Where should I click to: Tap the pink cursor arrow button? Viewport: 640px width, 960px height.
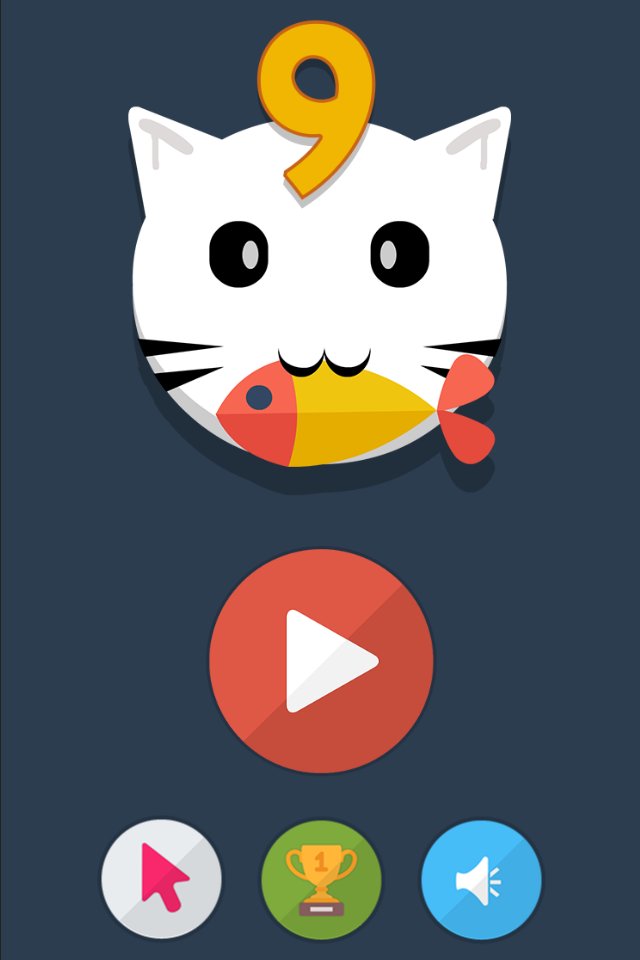coord(161,879)
